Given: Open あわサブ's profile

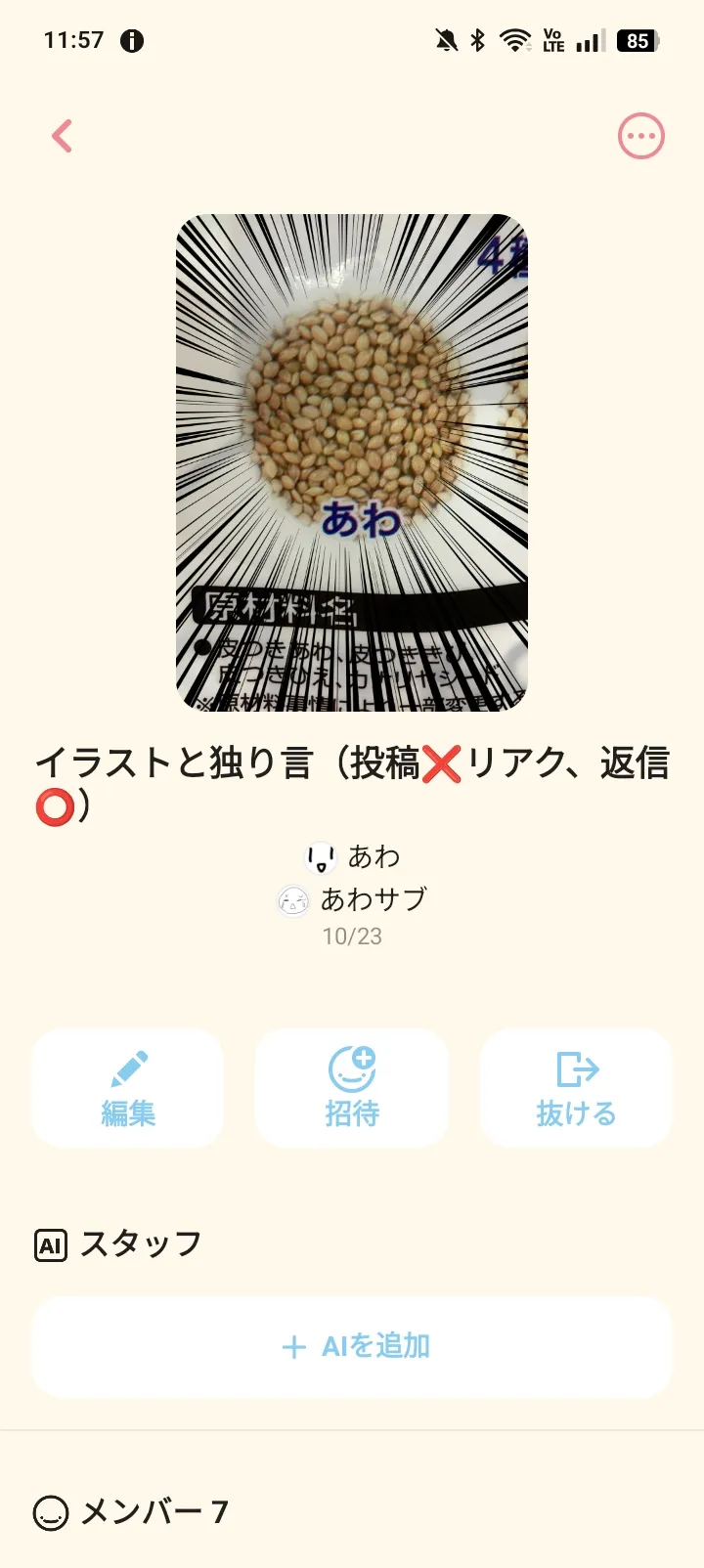Looking at the screenshot, I should click(x=354, y=899).
